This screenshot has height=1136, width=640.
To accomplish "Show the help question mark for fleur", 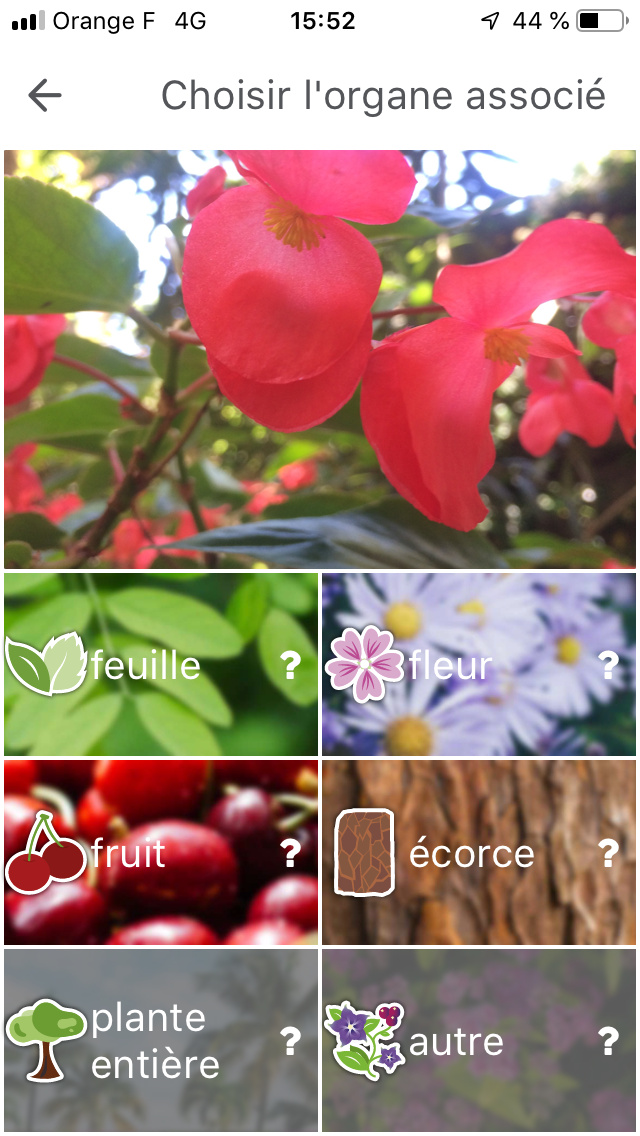I will (608, 666).
